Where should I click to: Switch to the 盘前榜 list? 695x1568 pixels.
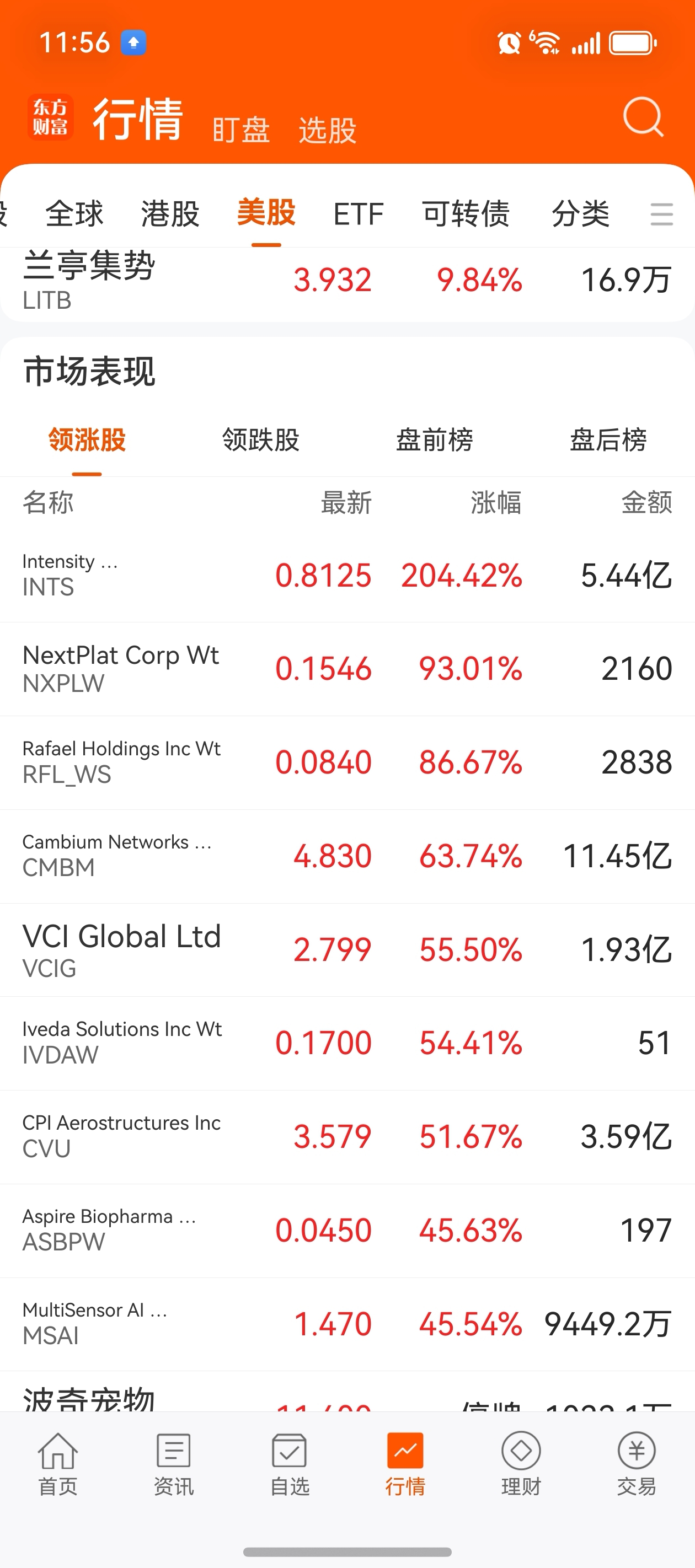(x=434, y=439)
